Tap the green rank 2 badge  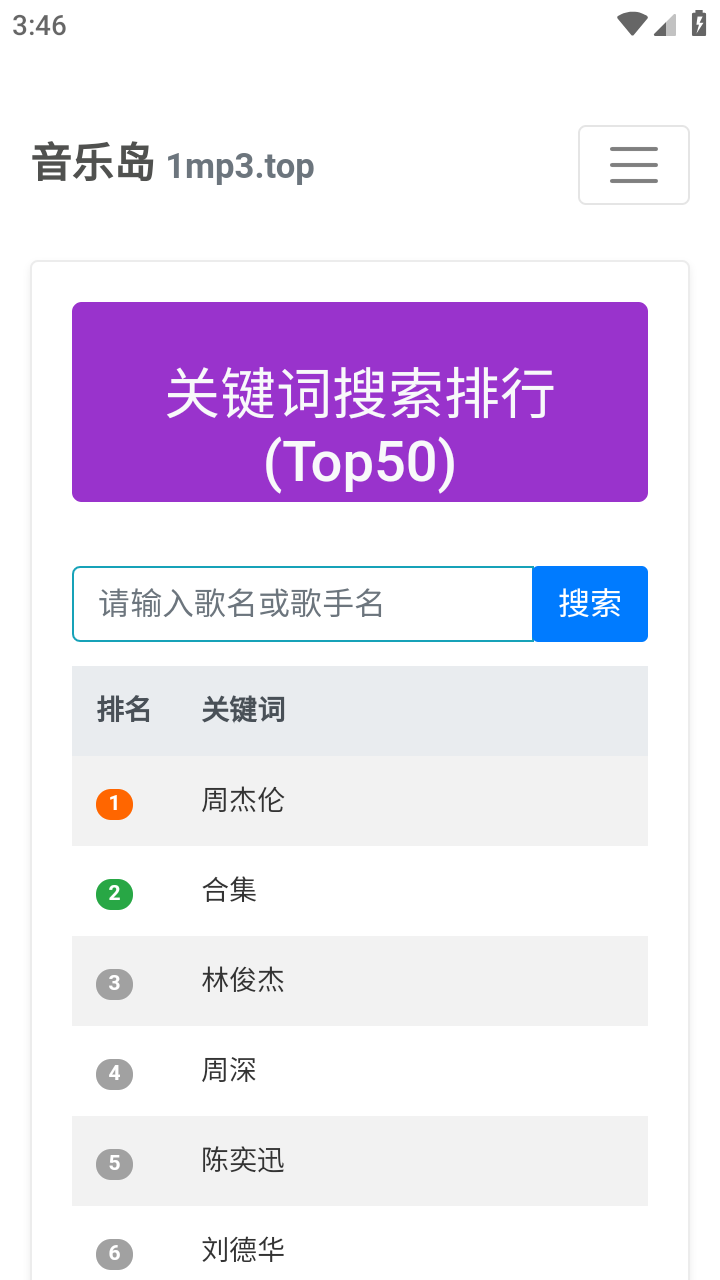click(x=114, y=894)
